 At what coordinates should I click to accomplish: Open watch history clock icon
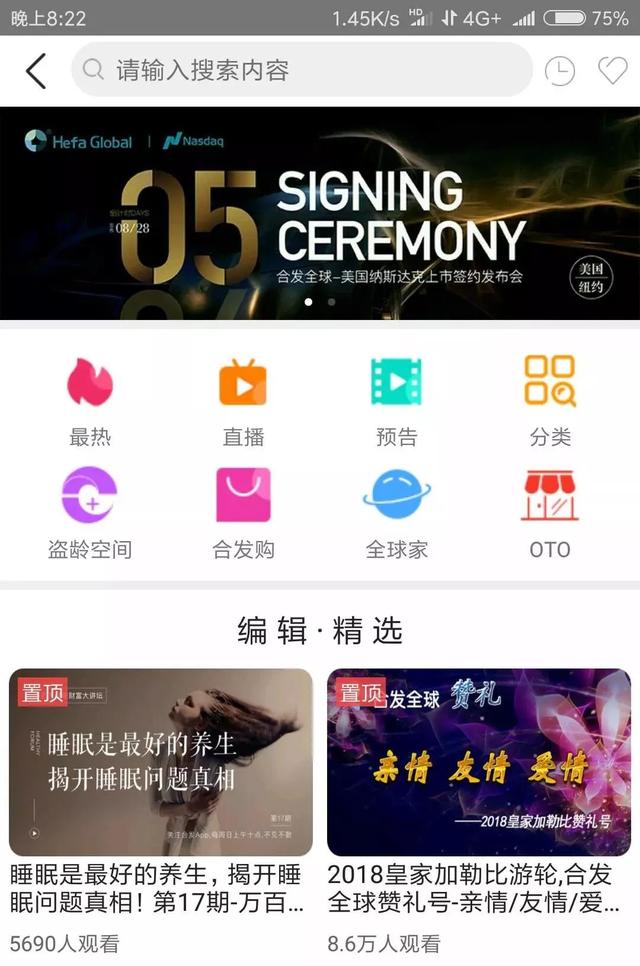point(560,71)
